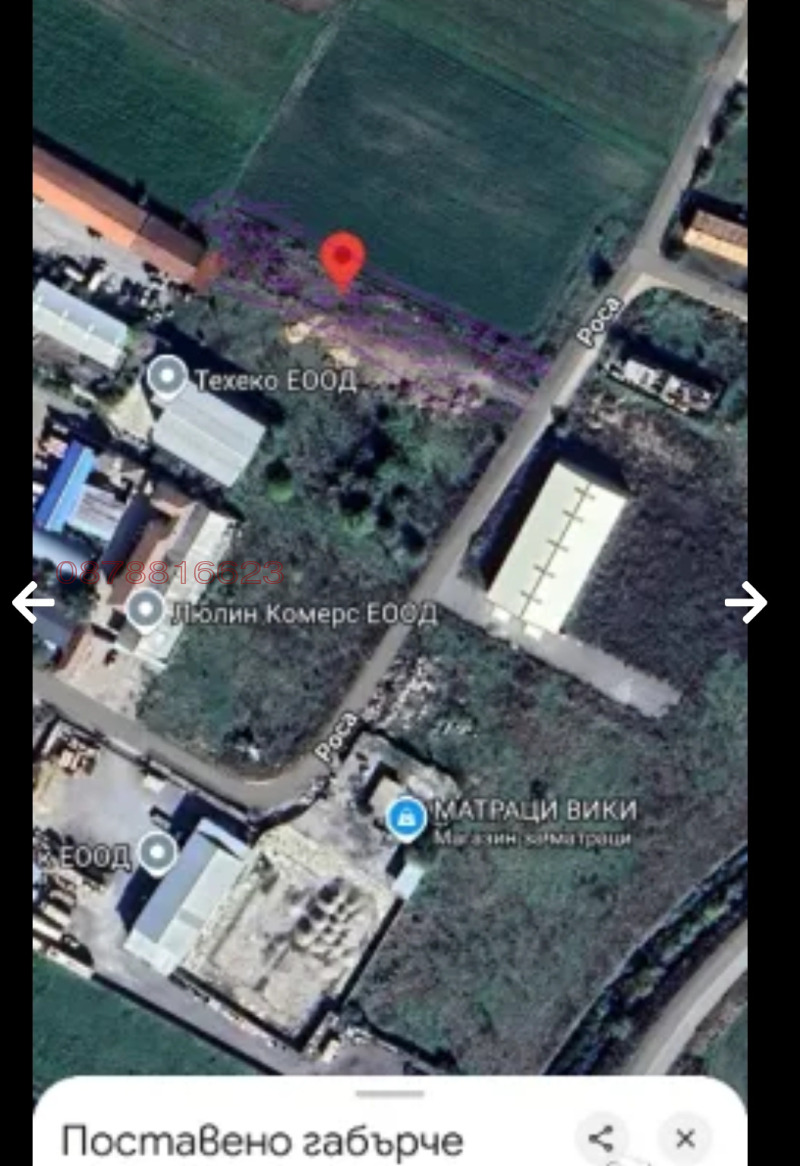The image size is (800, 1166).
Task: Show the next gallery image
Action: tap(746, 602)
